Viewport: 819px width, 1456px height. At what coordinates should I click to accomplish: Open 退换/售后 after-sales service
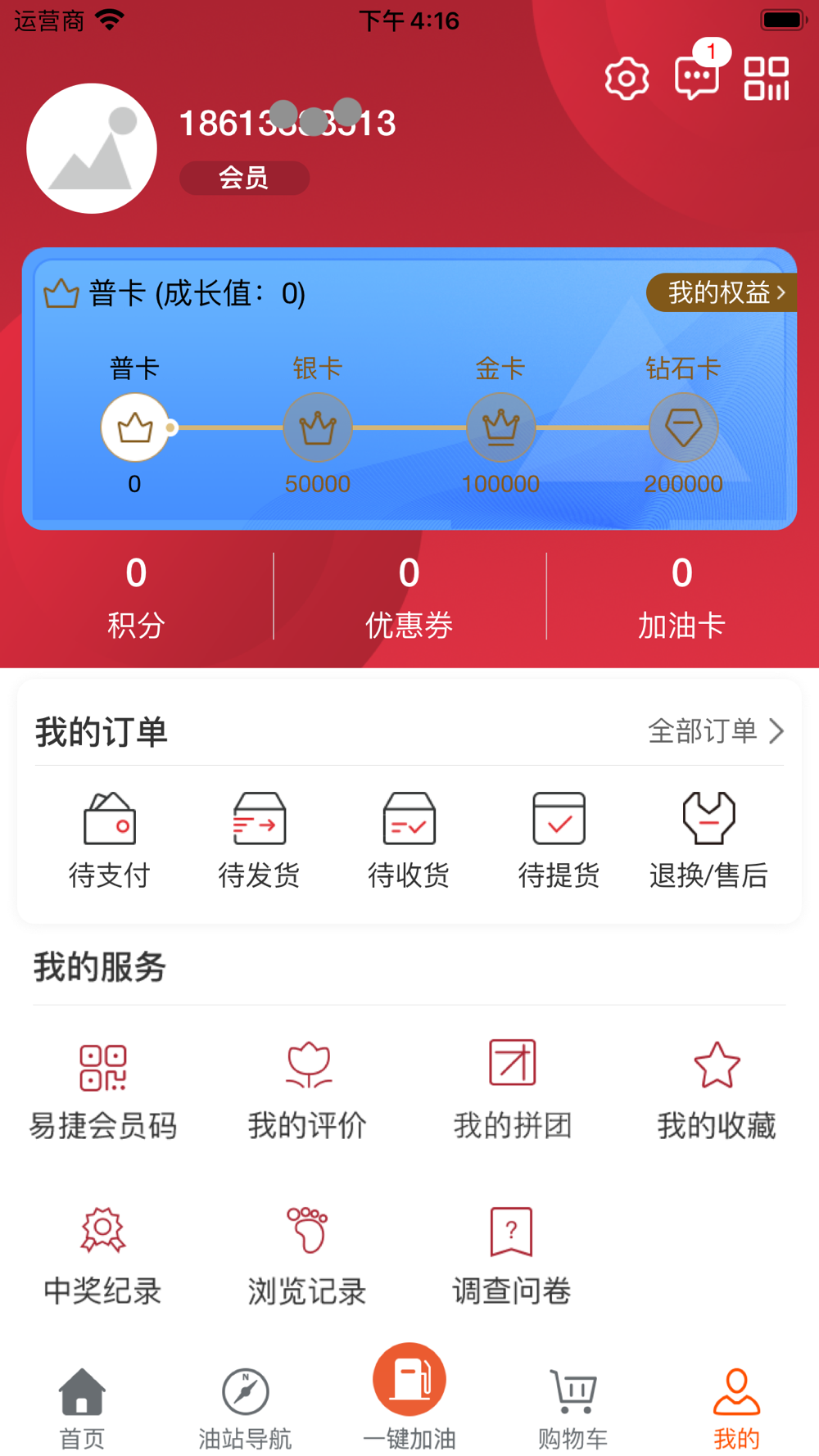pyautogui.click(x=708, y=839)
